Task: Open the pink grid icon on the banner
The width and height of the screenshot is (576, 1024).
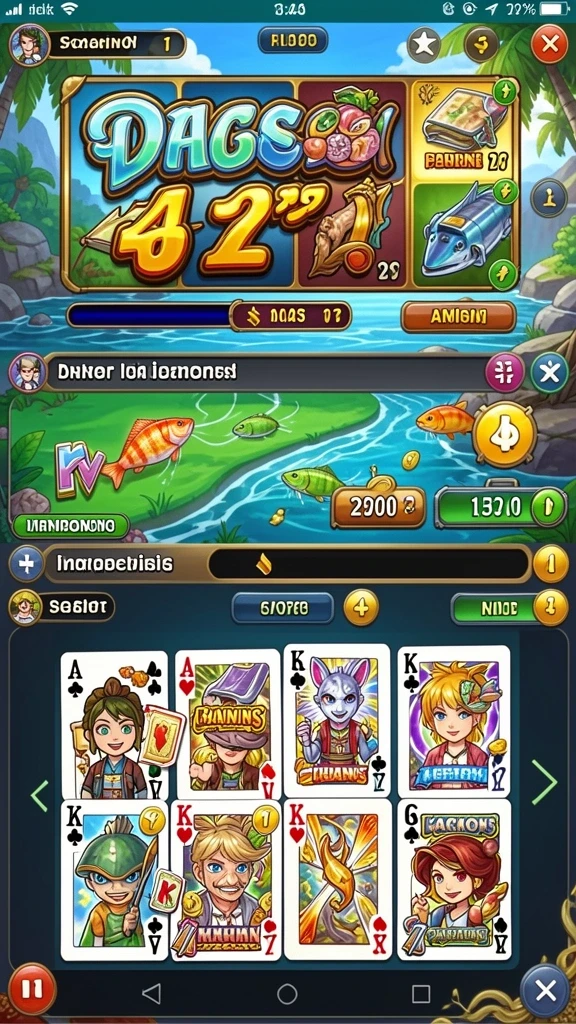Action: [x=505, y=374]
